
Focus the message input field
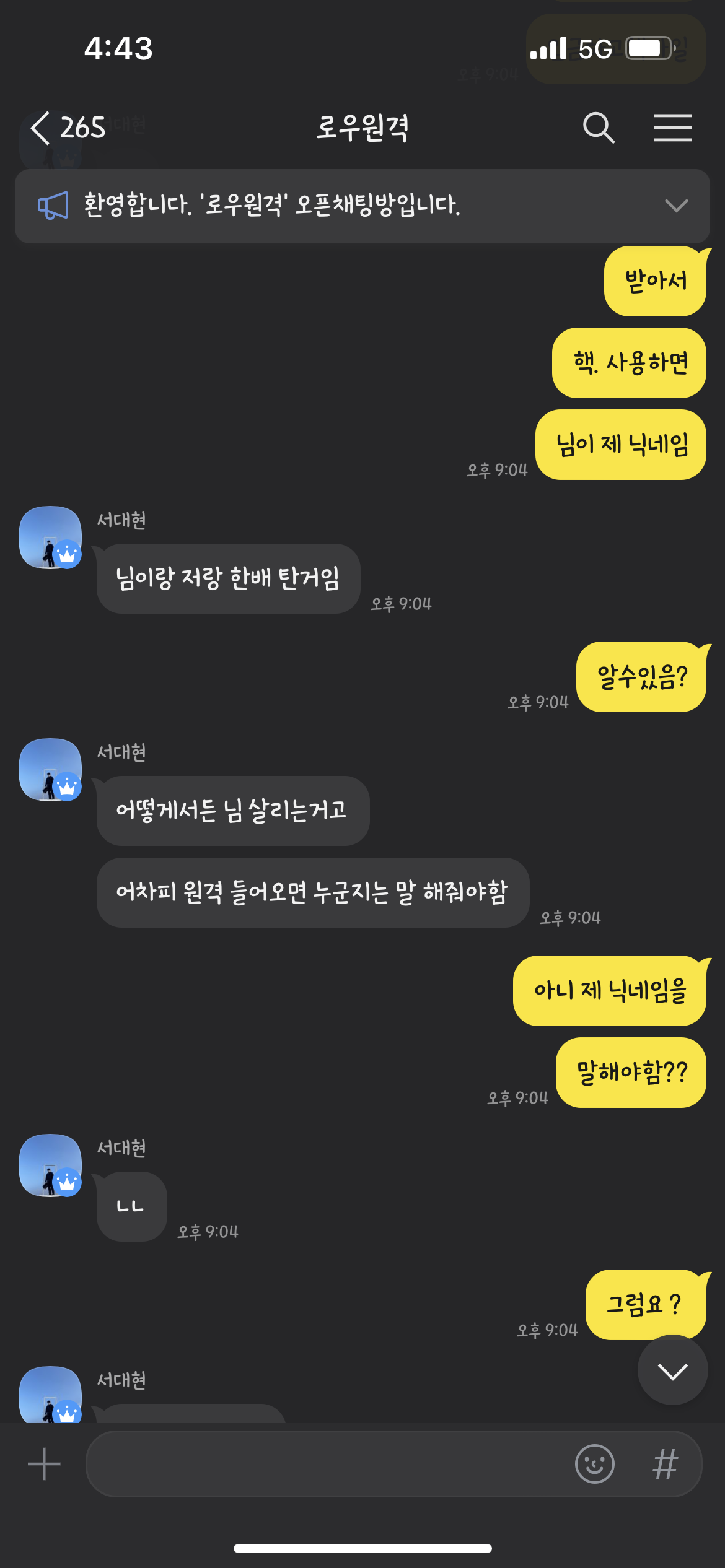[x=328, y=1464]
